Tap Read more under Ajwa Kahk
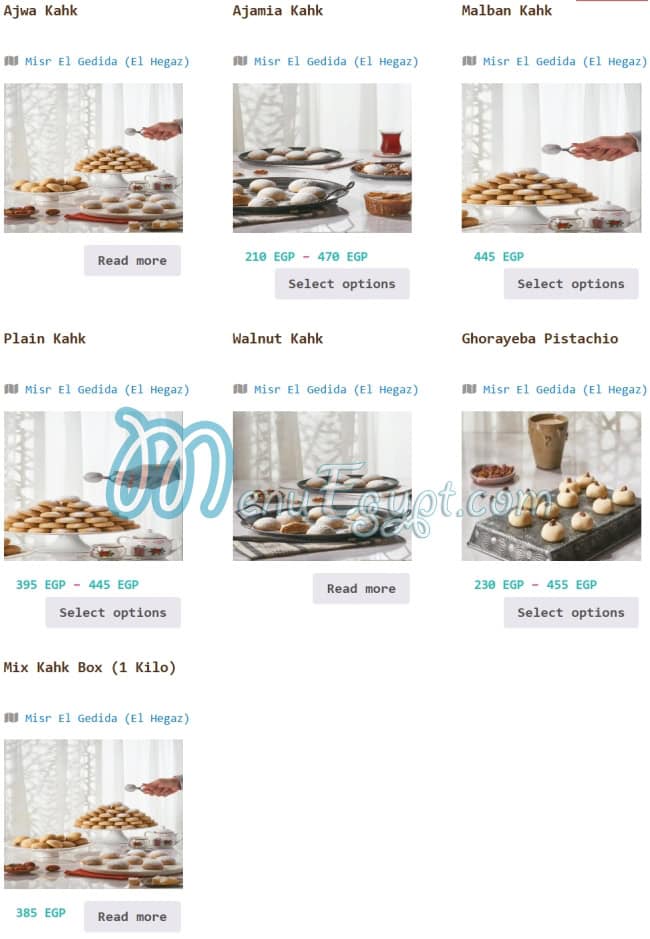Viewport: 650px width, 939px height. tap(132, 261)
